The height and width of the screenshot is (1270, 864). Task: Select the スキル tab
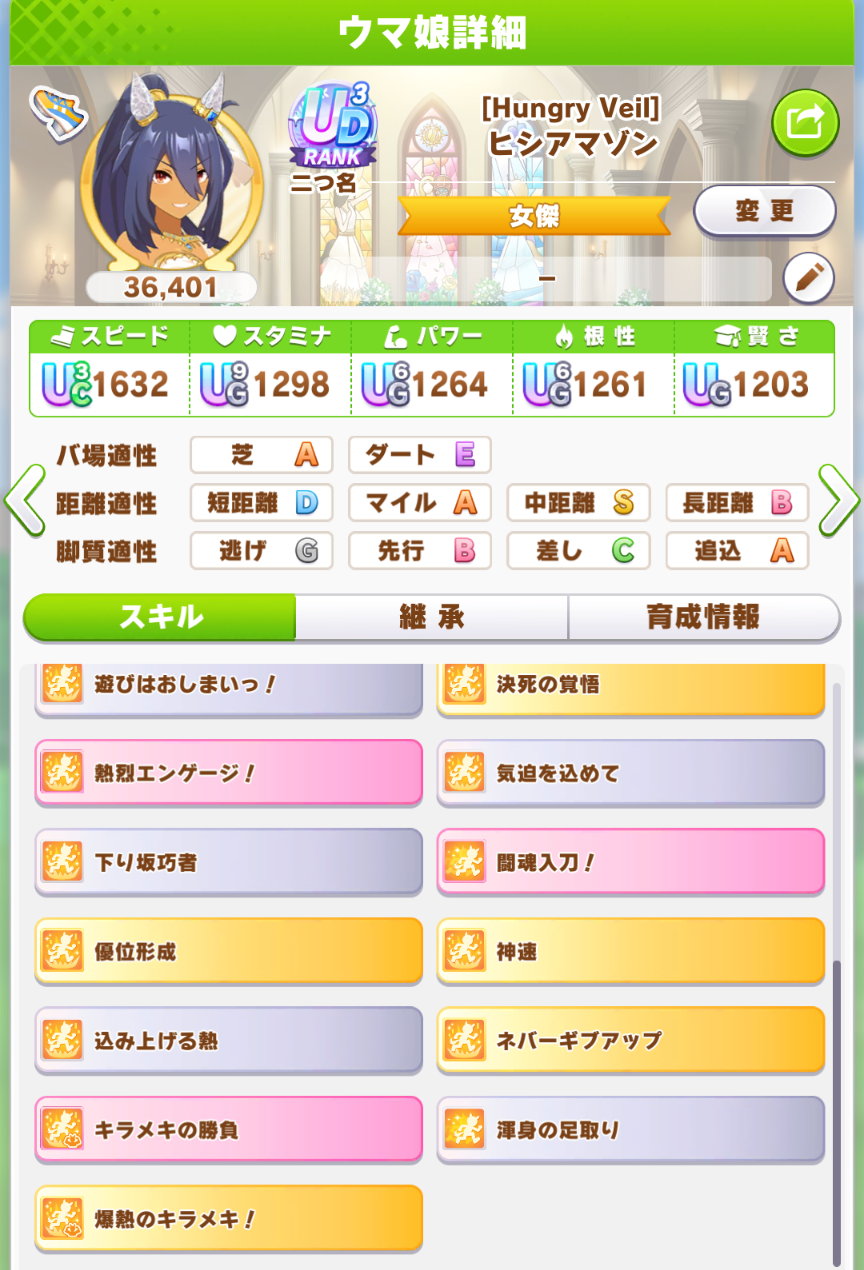pyautogui.click(x=160, y=617)
